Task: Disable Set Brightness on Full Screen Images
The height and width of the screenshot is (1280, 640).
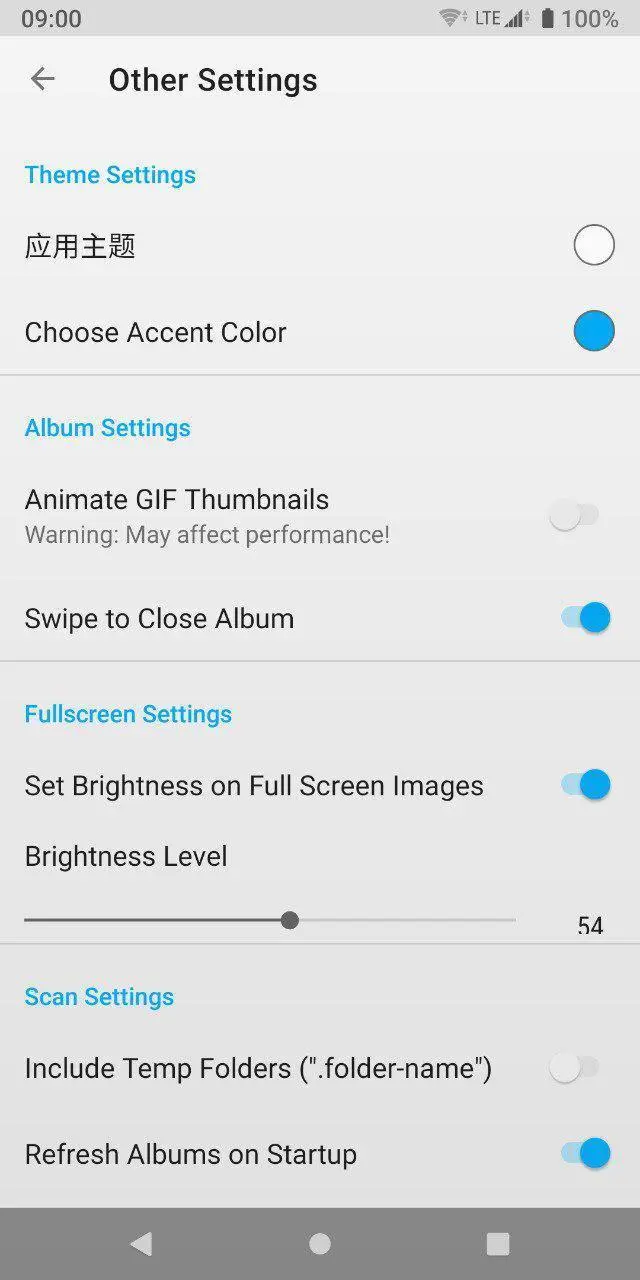Action: [x=585, y=785]
